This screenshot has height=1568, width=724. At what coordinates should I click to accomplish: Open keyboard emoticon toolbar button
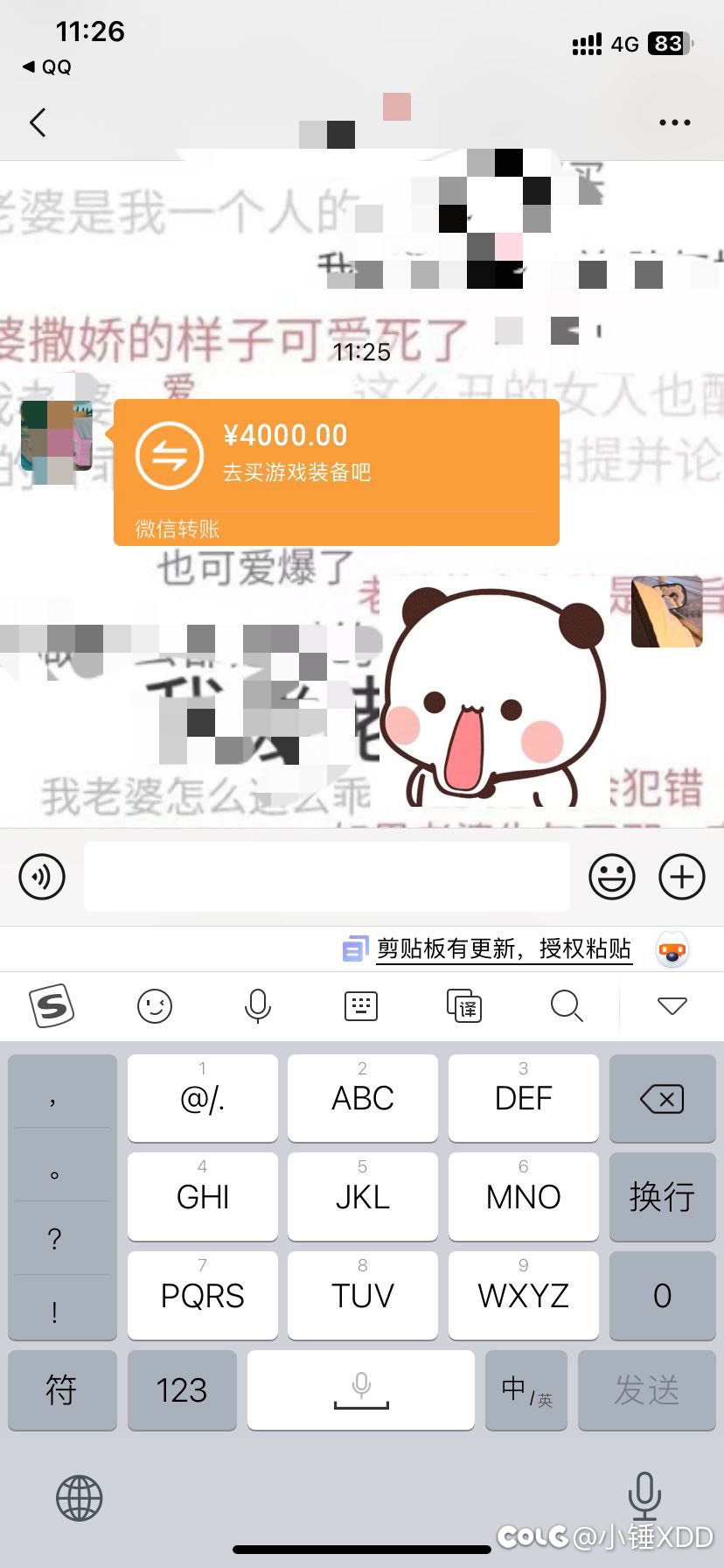[x=155, y=1006]
